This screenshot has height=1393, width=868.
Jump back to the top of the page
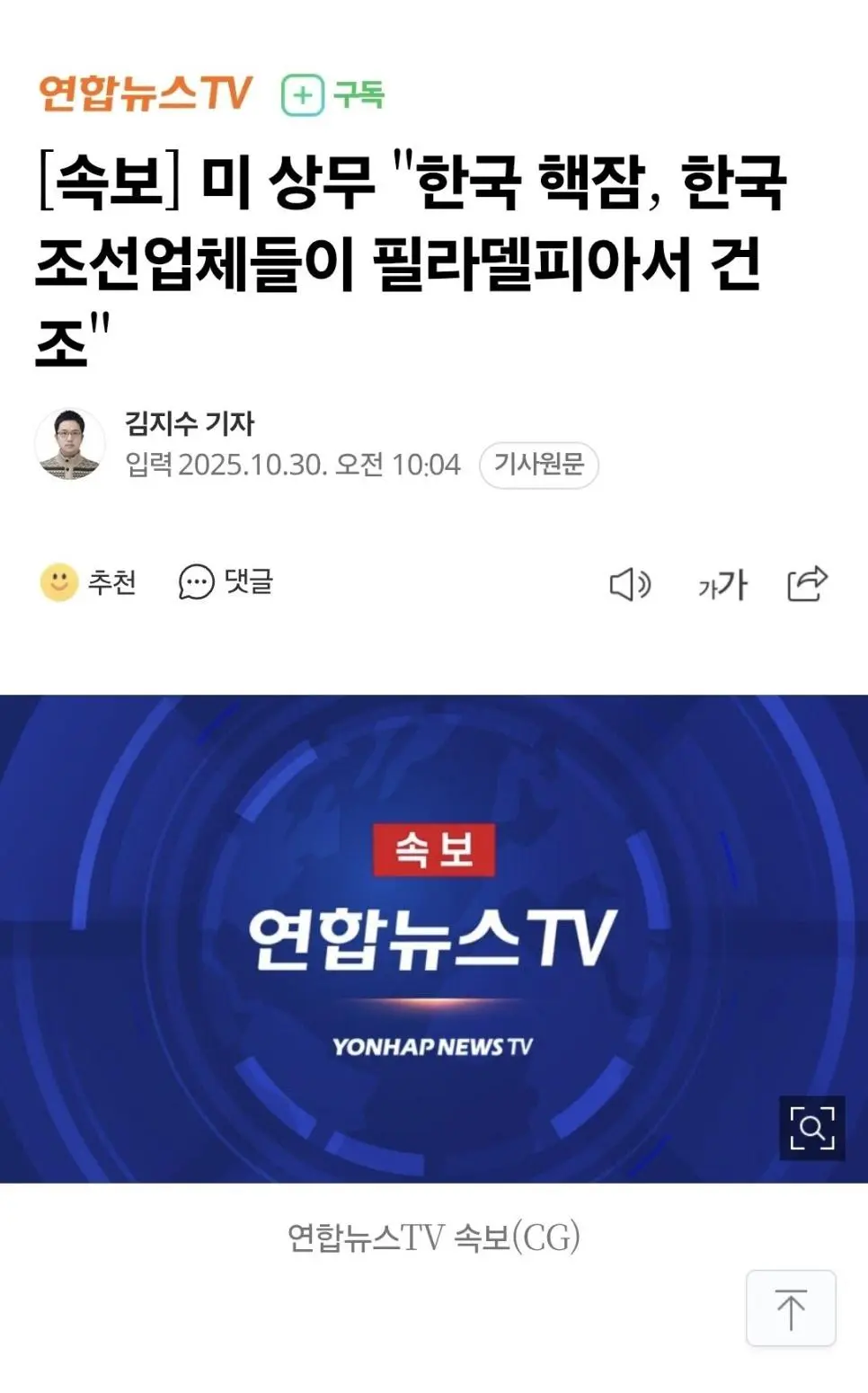click(x=791, y=1308)
